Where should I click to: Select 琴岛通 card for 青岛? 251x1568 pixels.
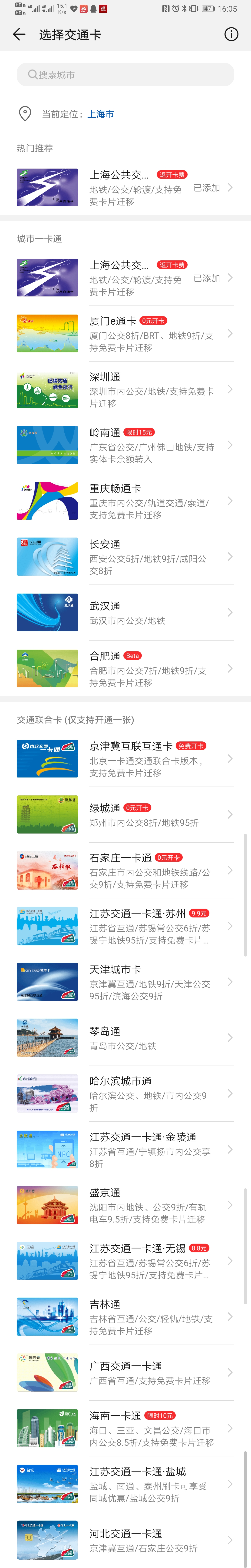click(x=125, y=1038)
